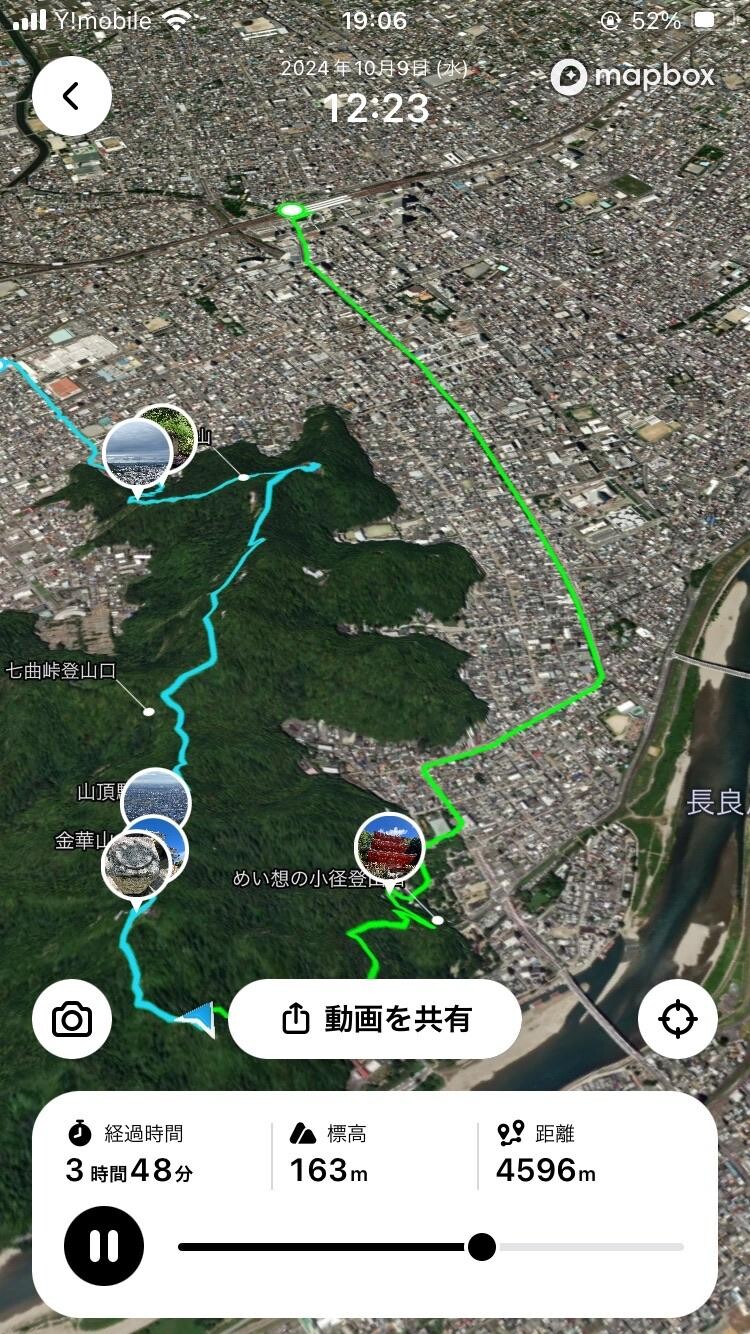Tap the mountain icon beside 標高
Viewport: 750px width, 1334px height.
point(303,1133)
